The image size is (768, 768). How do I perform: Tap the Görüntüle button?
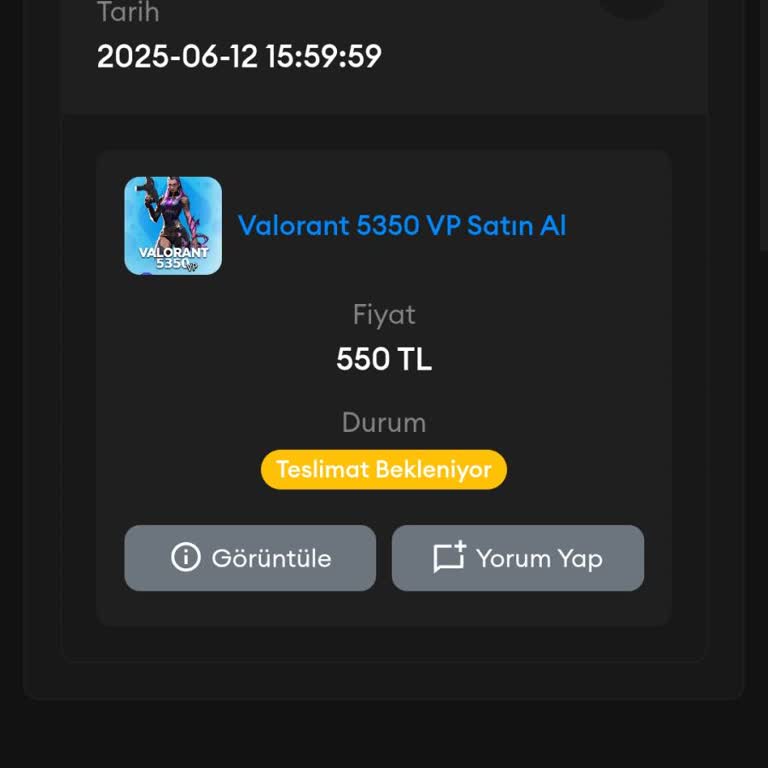point(250,558)
